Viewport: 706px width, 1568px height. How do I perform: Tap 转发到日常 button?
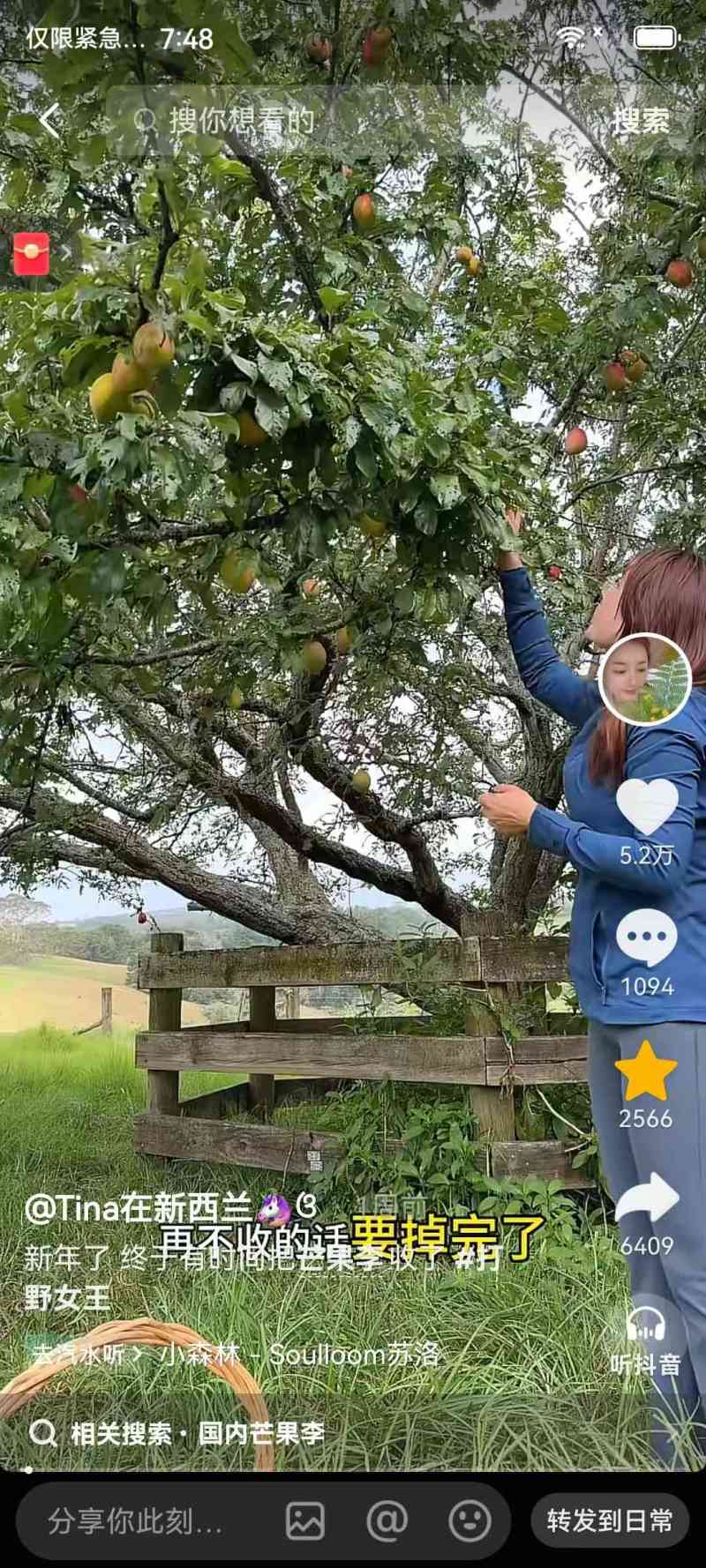(610, 1521)
